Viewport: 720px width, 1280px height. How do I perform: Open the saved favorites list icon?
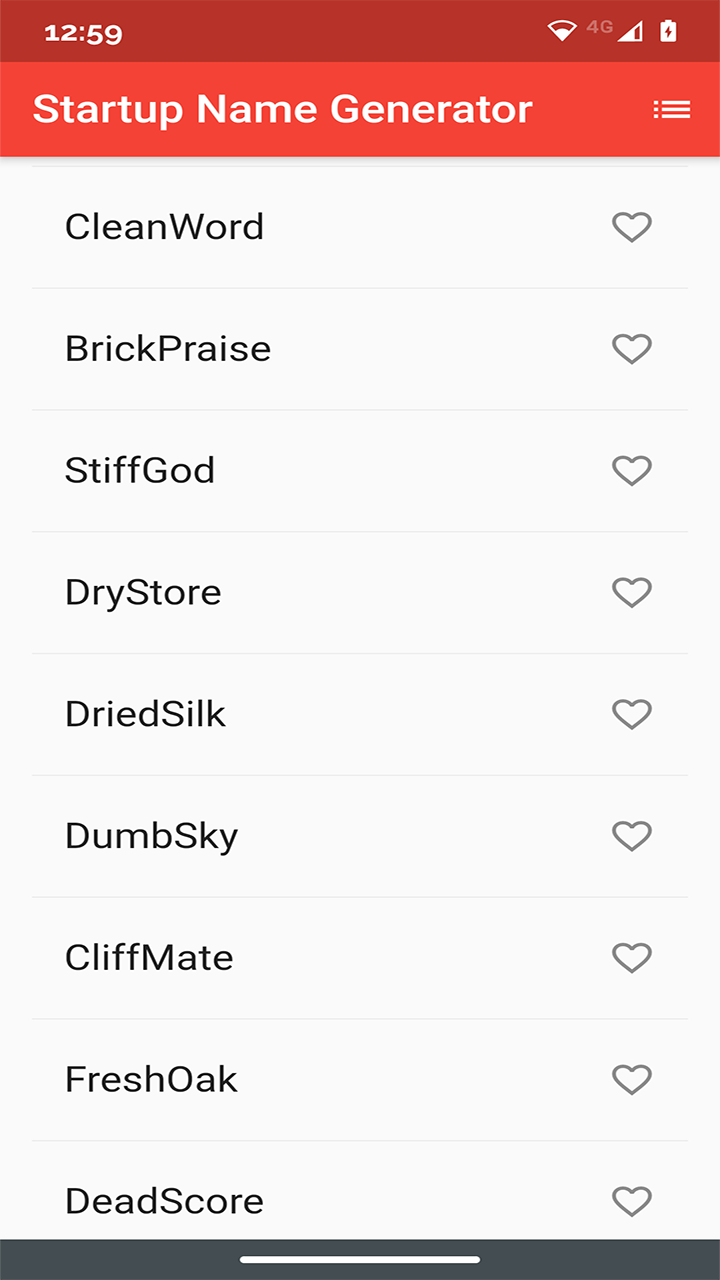(672, 109)
